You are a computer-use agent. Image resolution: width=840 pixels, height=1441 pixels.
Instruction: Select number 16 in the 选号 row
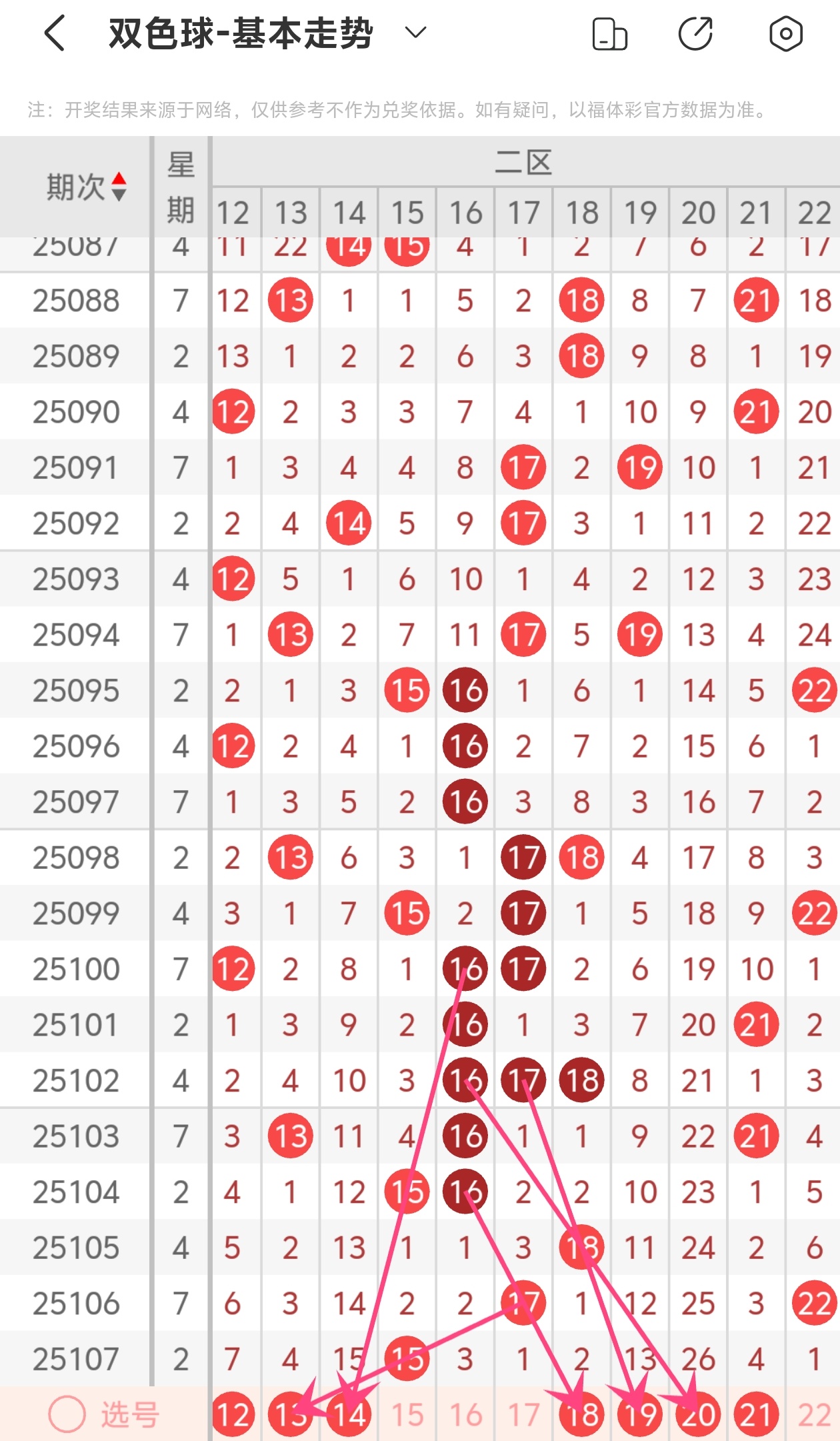465,1414
